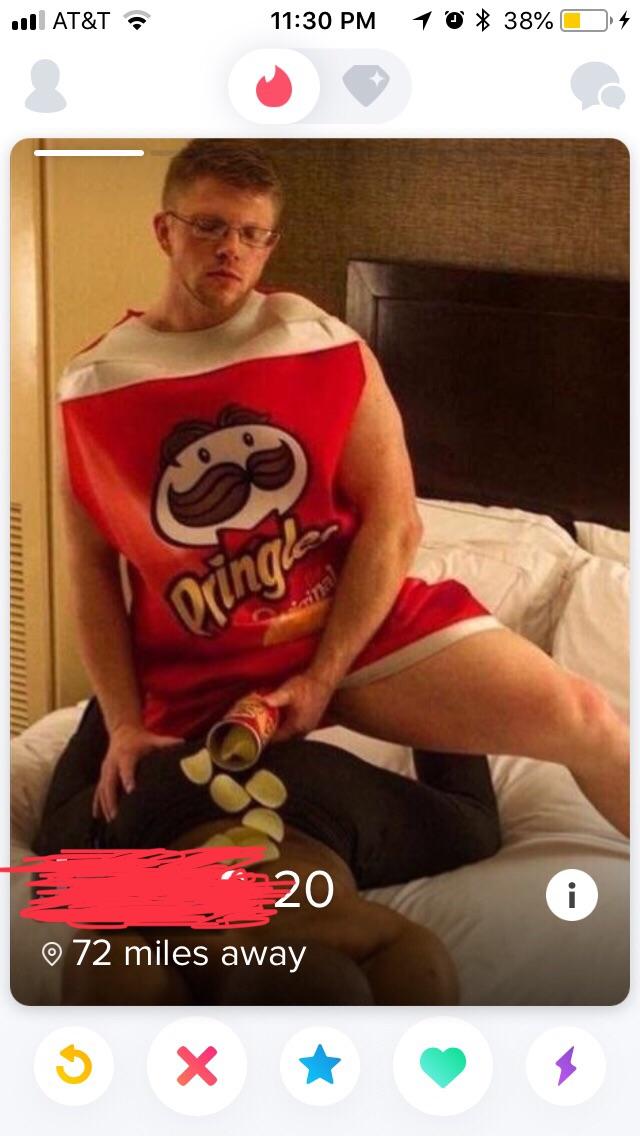The width and height of the screenshot is (640, 1136).
Task: Switch to the flame discovery tab
Action: [274, 87]
